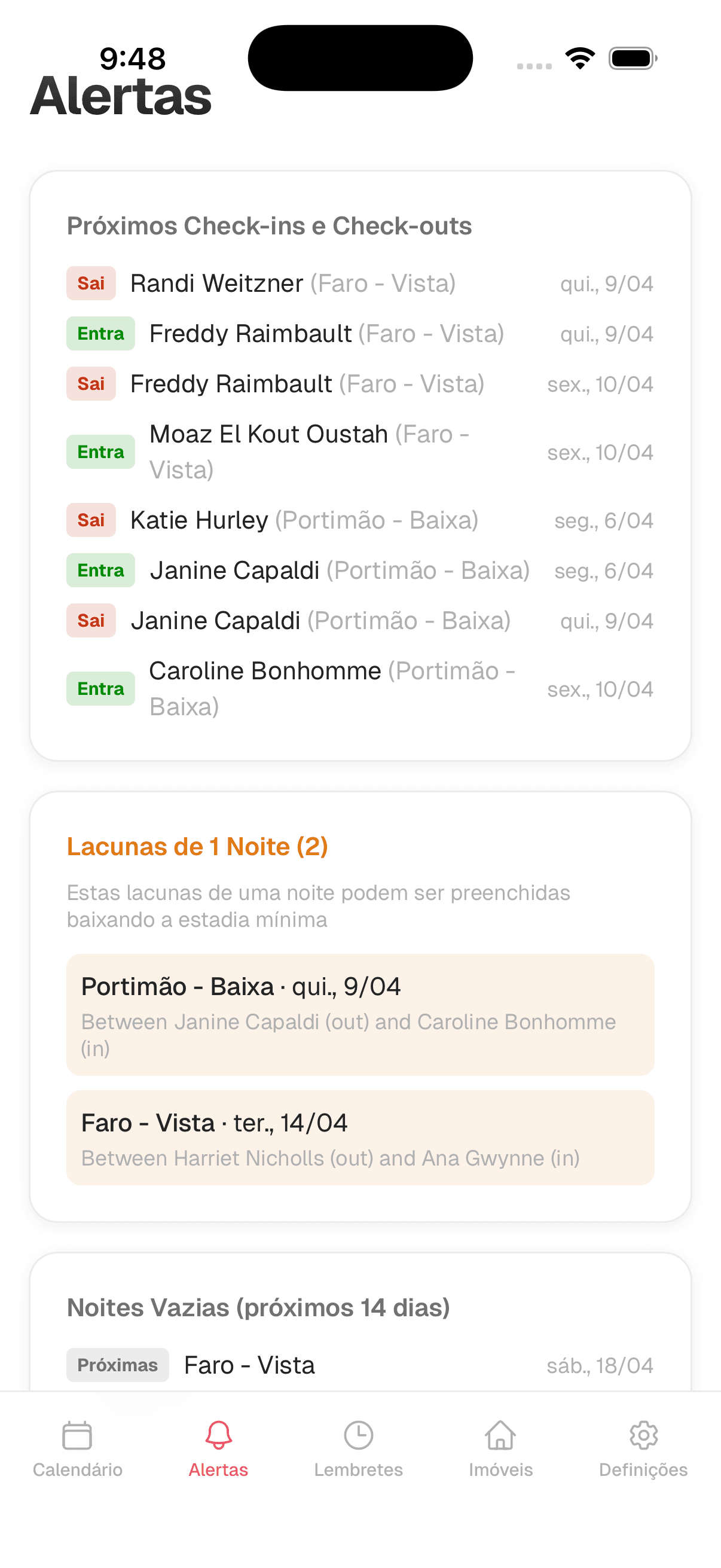This screenshot has width=721, height=1568.
Task: Expand the Próximos Check-ins e Check-outs card
Action: [x=269, y=225]
